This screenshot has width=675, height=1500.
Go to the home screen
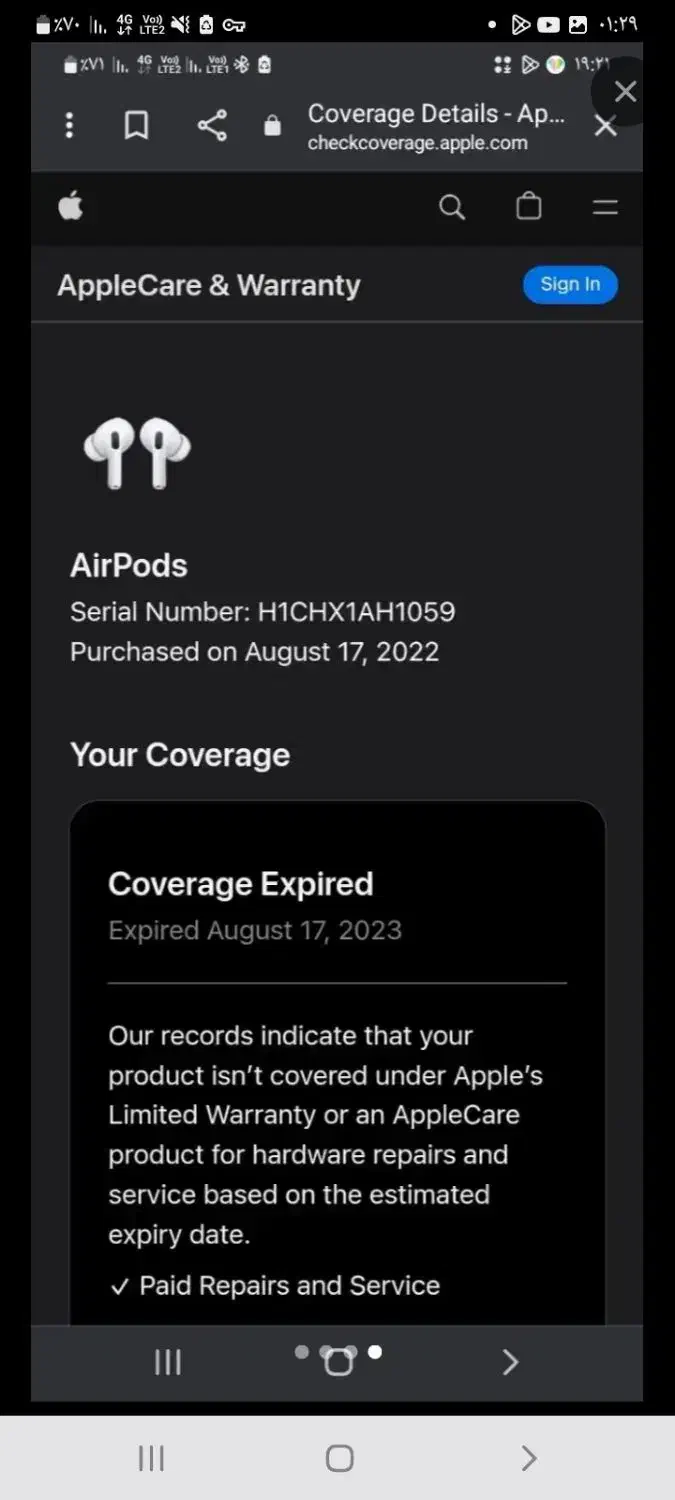click(340, 1458)
